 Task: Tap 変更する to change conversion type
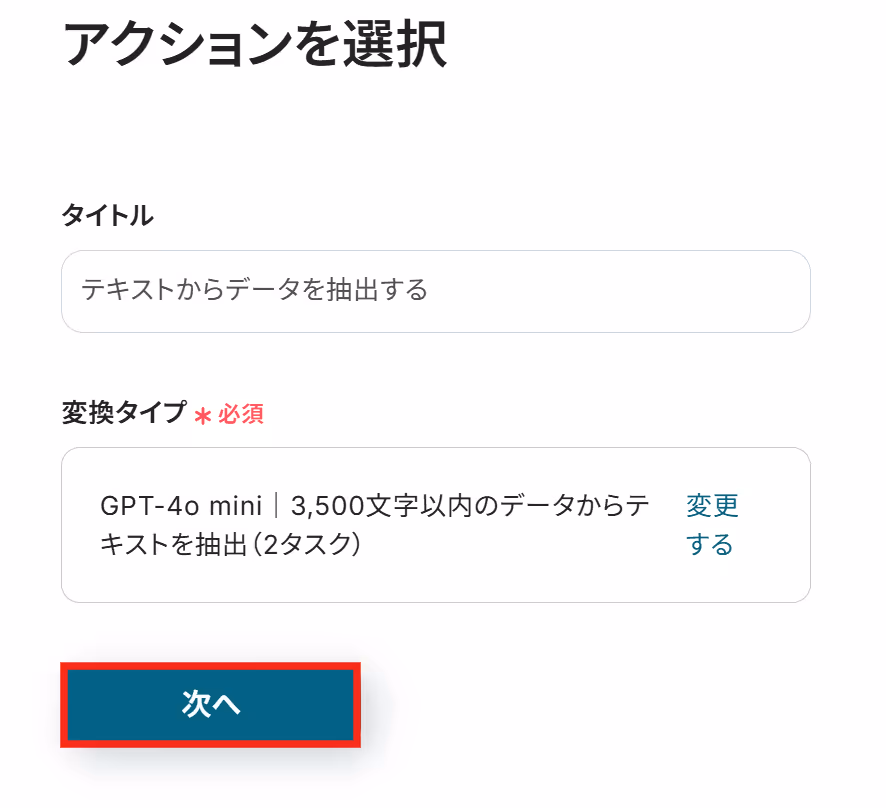tap(711, 525)
